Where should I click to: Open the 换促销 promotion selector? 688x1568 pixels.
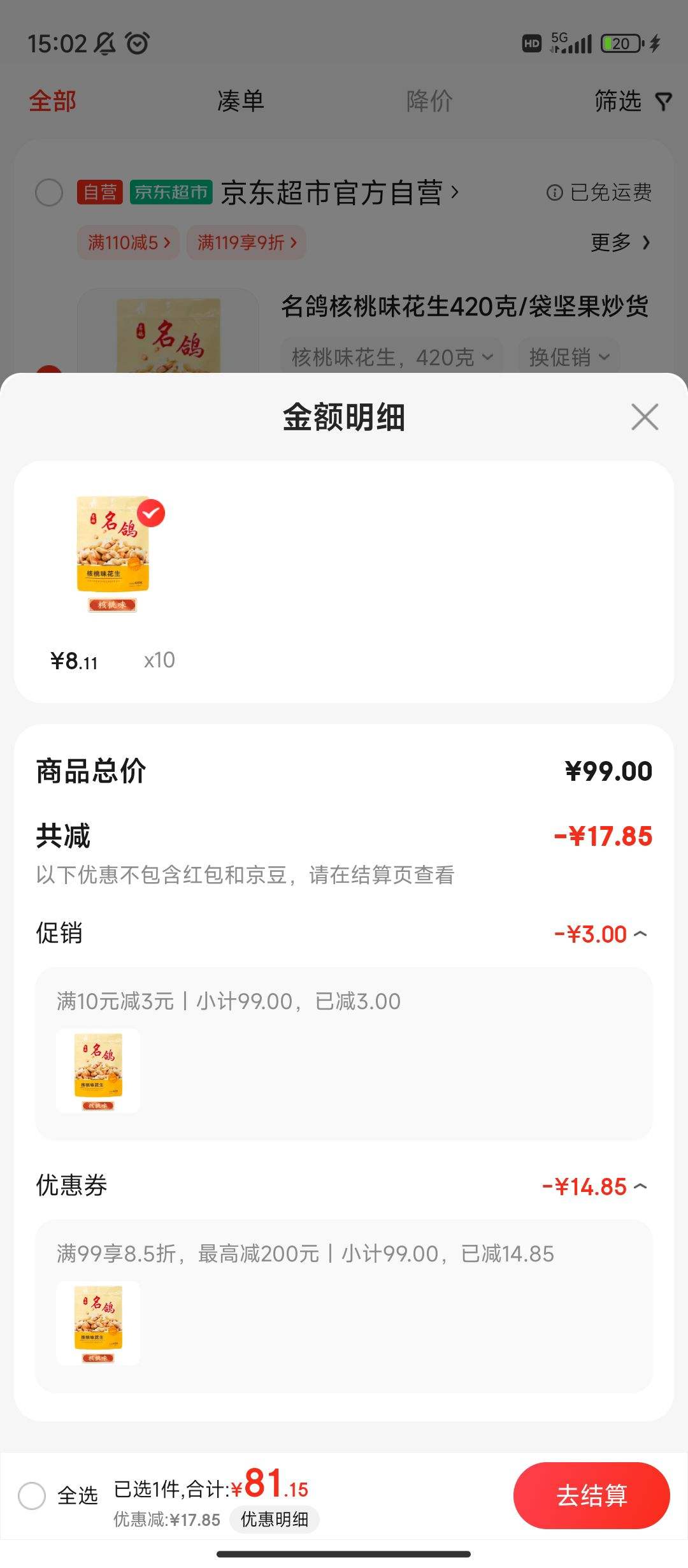pos(569,357)
